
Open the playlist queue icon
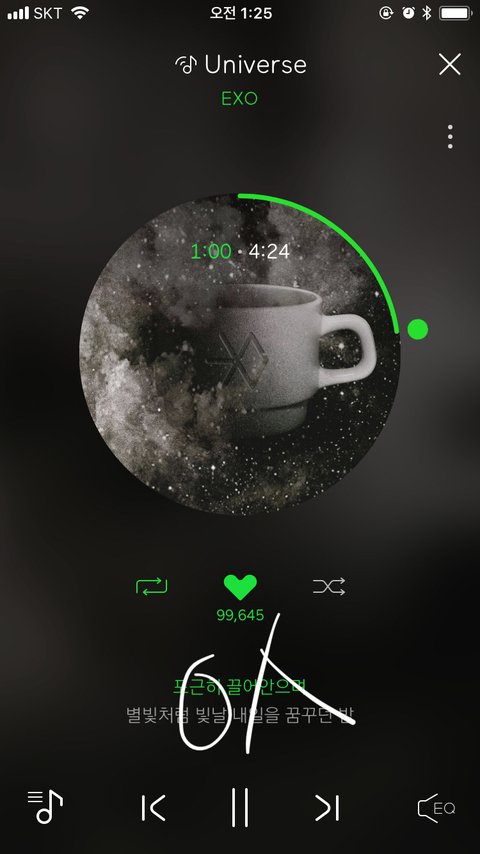[x=45, y=806]
